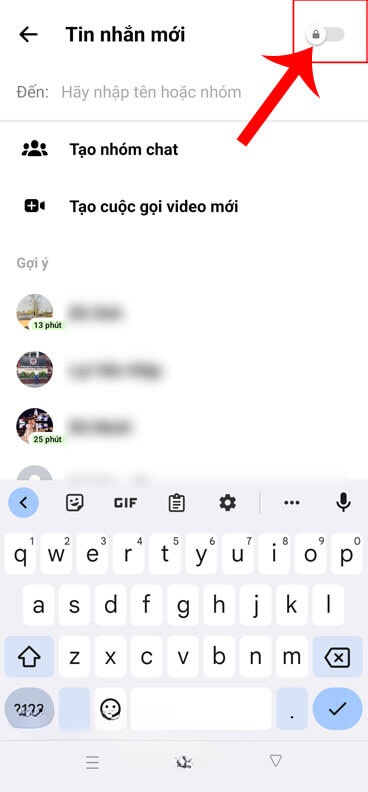Open the keyboard clipboard
Viewport: 368px width, 792px height.
tap(176, 503)
